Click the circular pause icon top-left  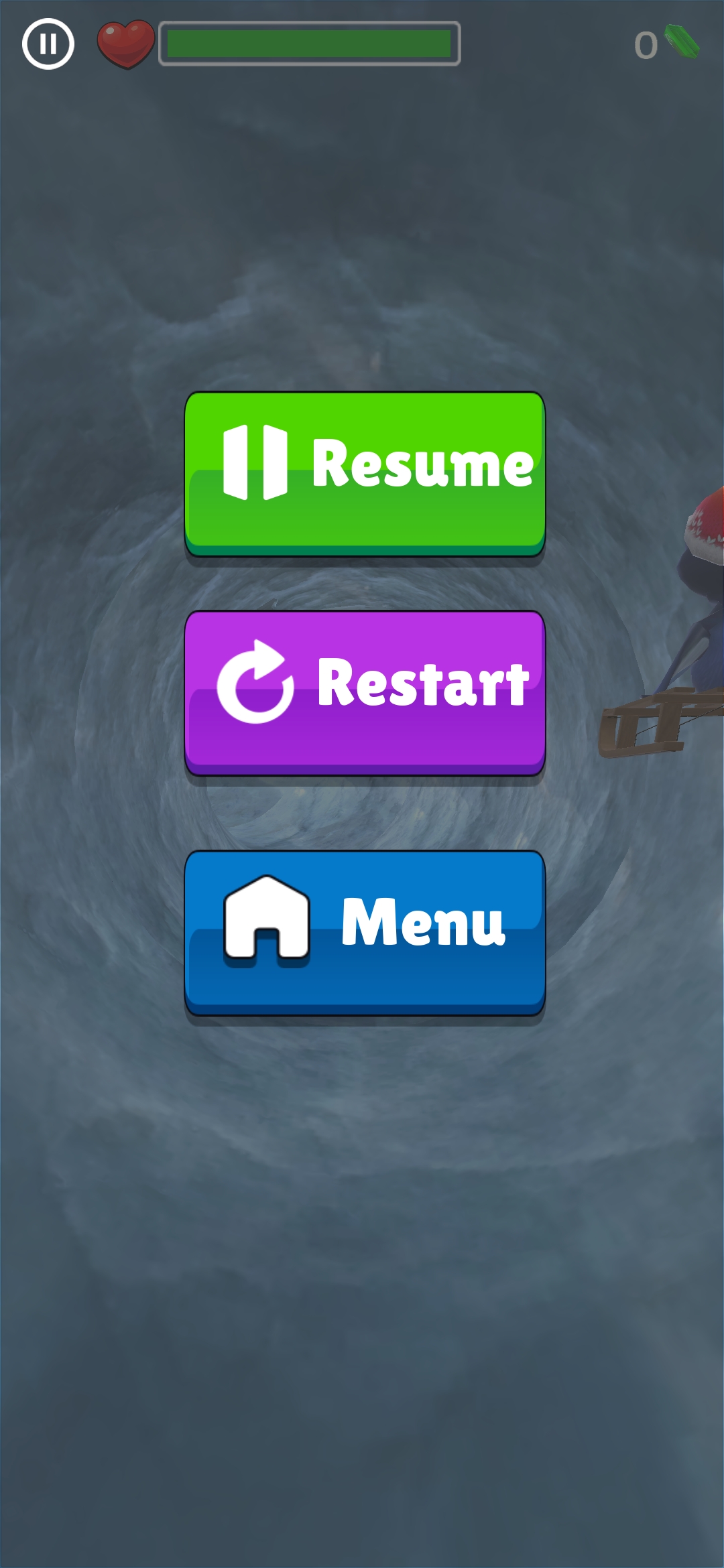(48, 43)
